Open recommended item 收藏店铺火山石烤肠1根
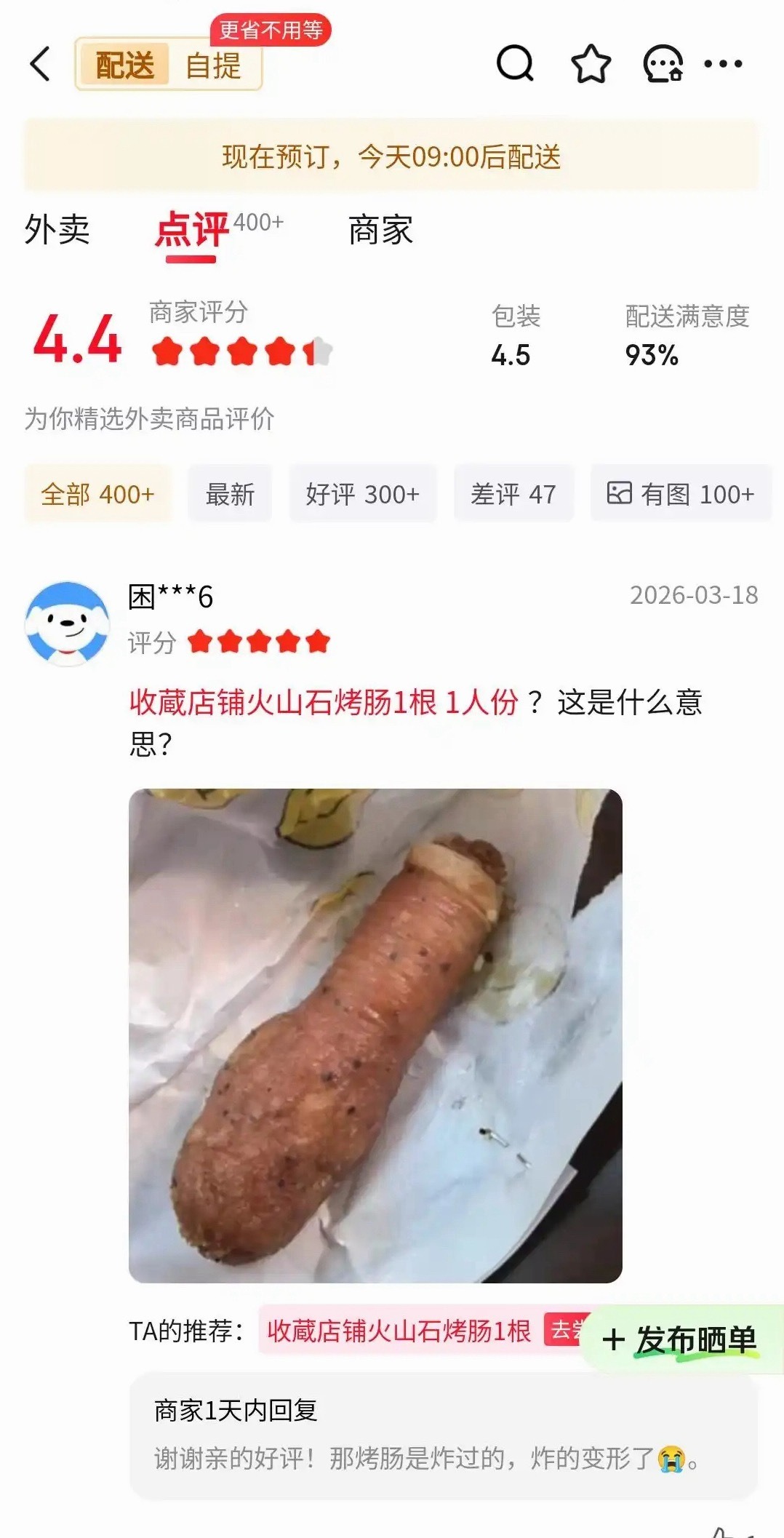 [x=399, y=1331]
